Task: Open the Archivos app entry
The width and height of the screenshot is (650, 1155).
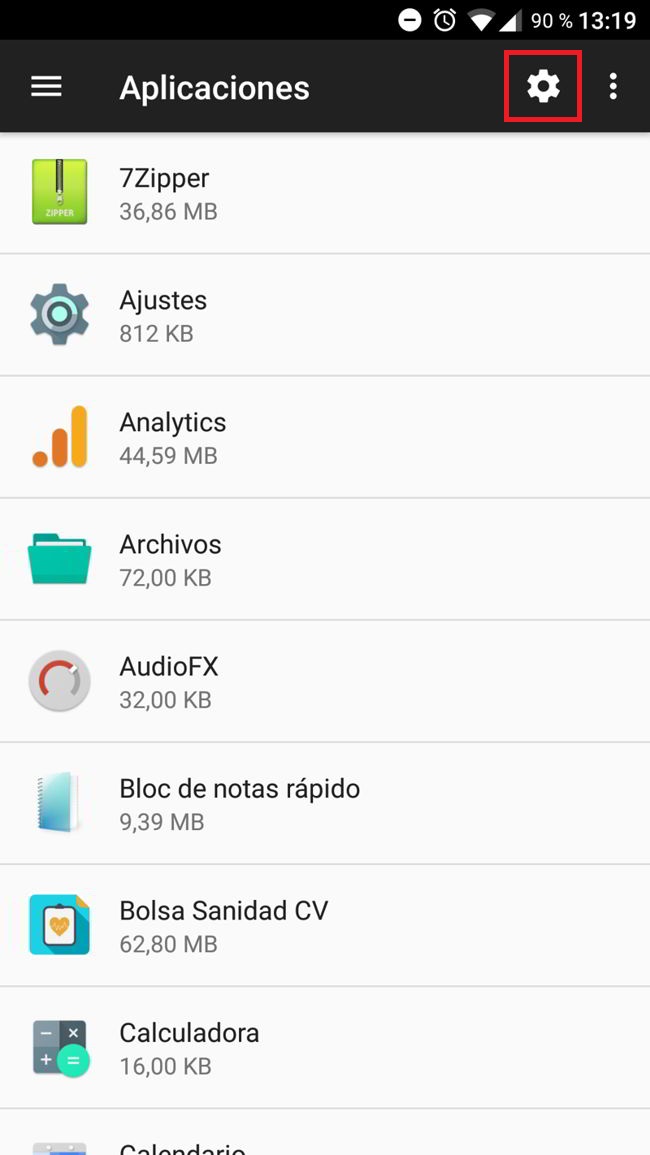Action: (x=325, y=559)
